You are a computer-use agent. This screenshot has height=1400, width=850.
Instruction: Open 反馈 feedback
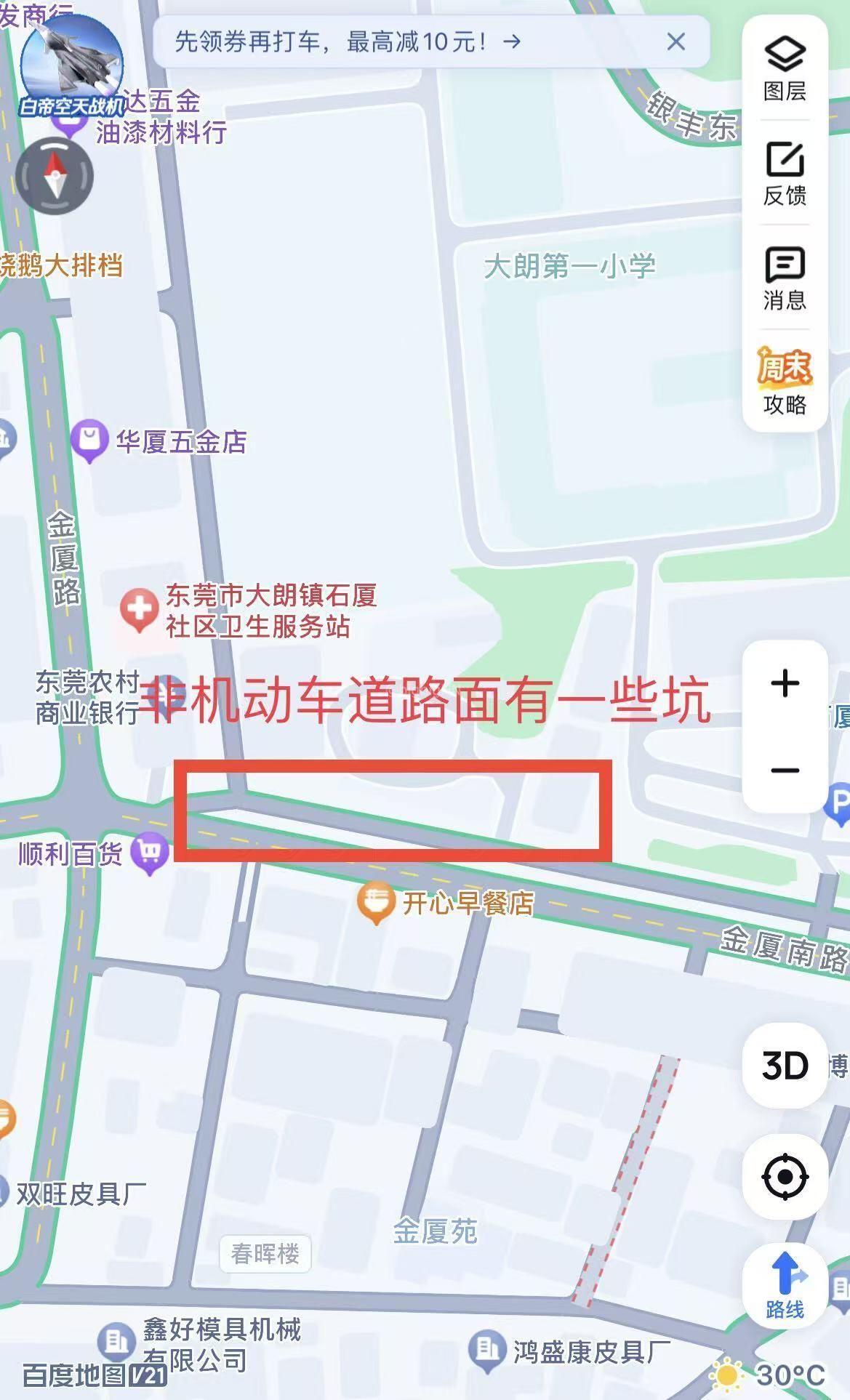click(785, 174)
